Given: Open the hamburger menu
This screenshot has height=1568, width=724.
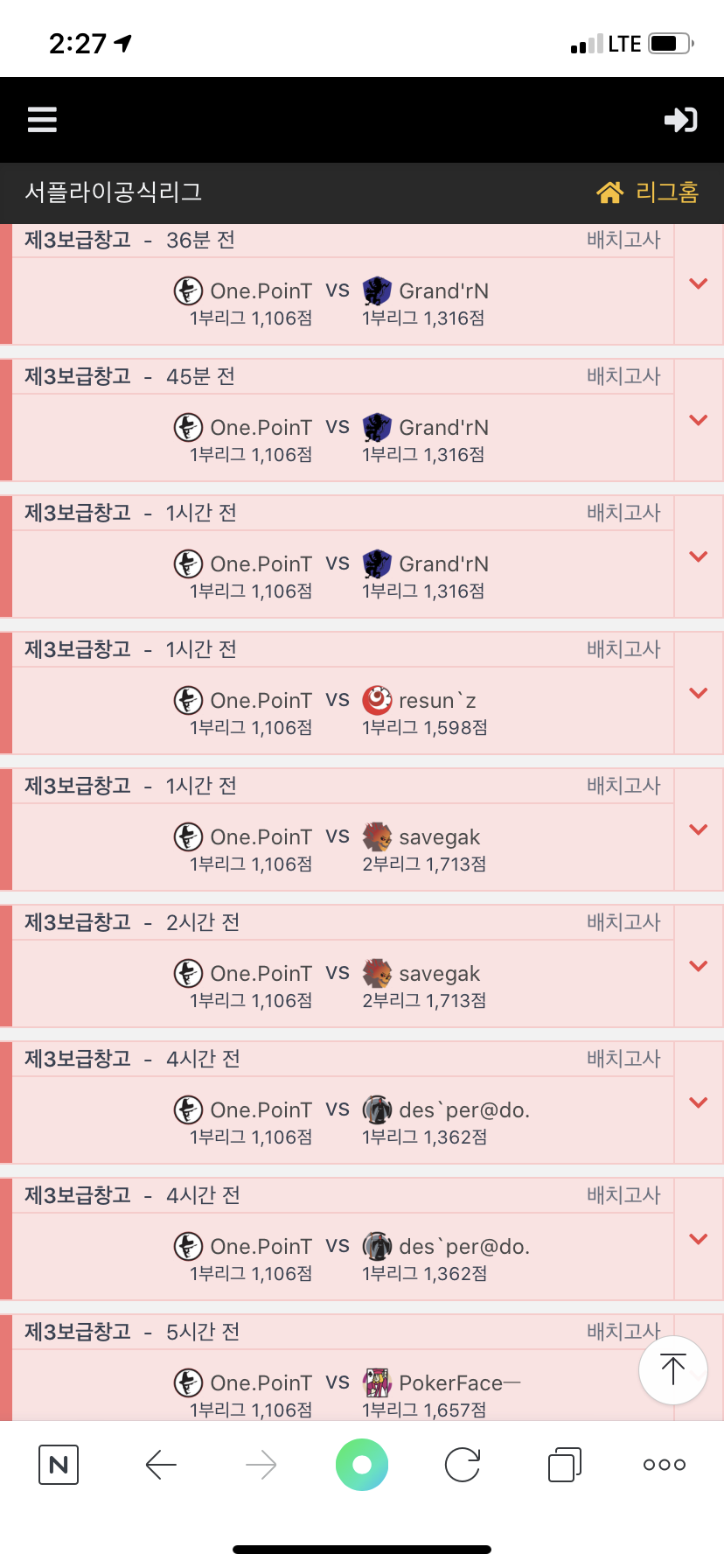Looking at the screenshot, I should (42, 120).
